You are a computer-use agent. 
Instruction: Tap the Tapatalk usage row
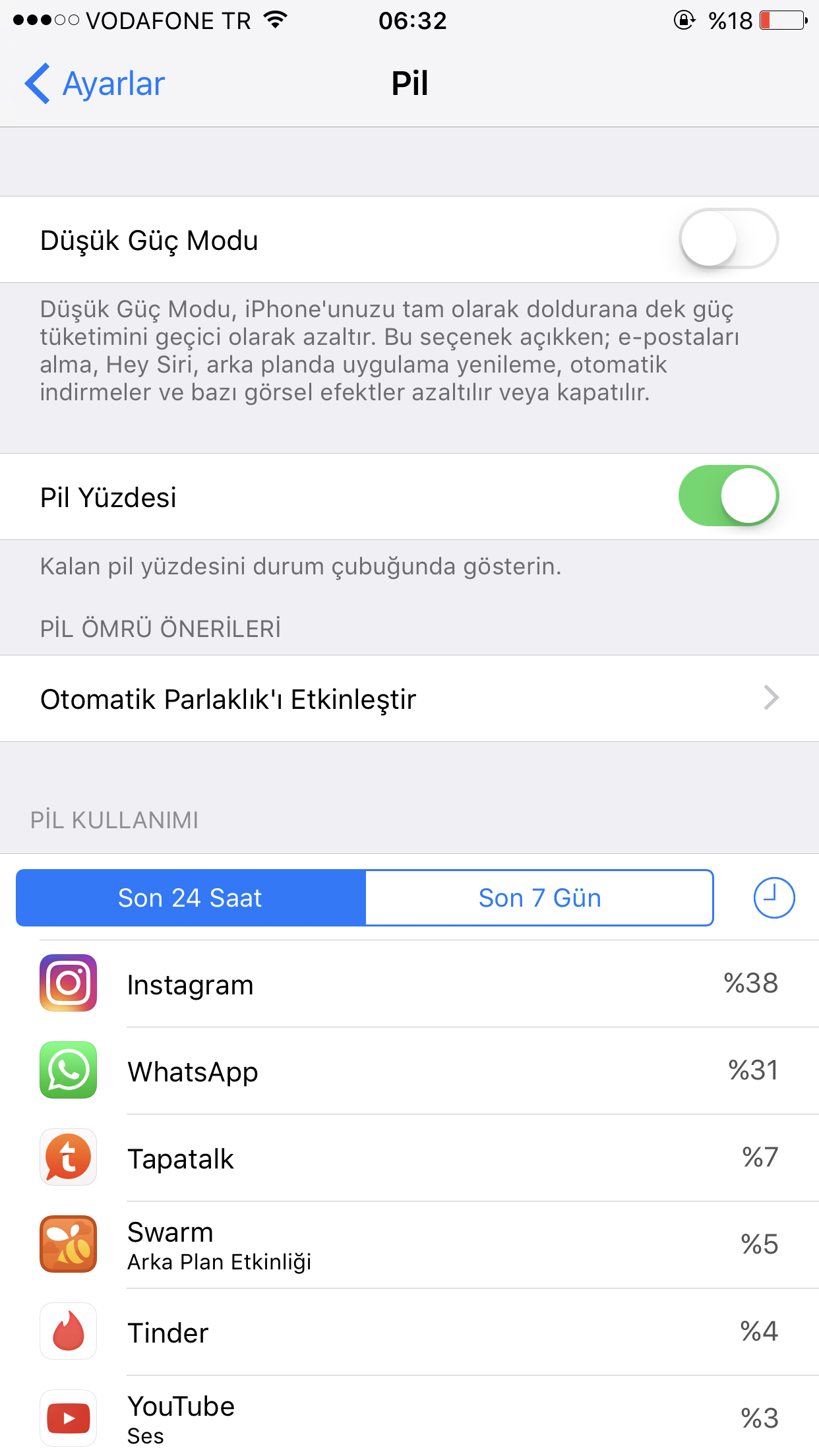pyautogui.click(x=409, y=1158)
